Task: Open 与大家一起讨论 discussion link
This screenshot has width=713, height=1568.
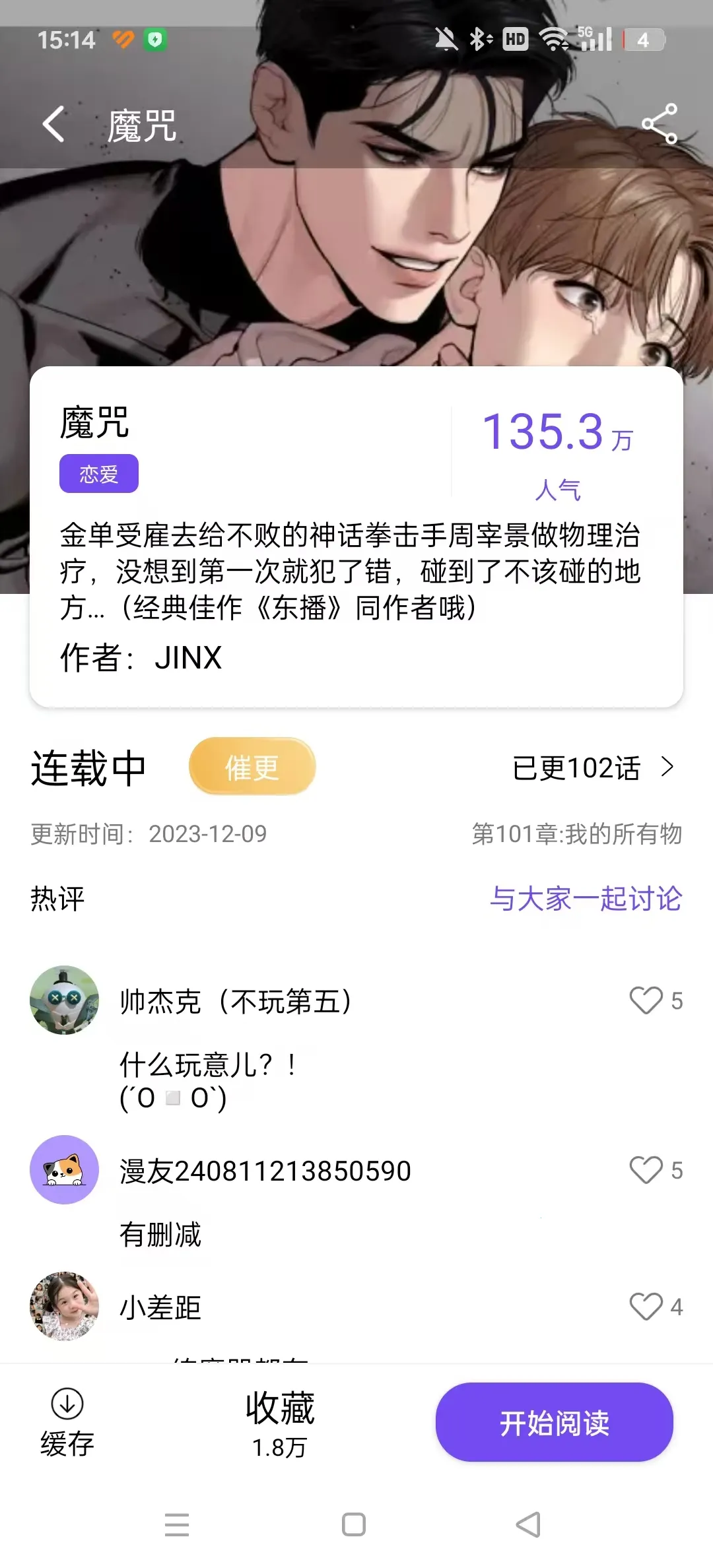Action: pos(586,898)
